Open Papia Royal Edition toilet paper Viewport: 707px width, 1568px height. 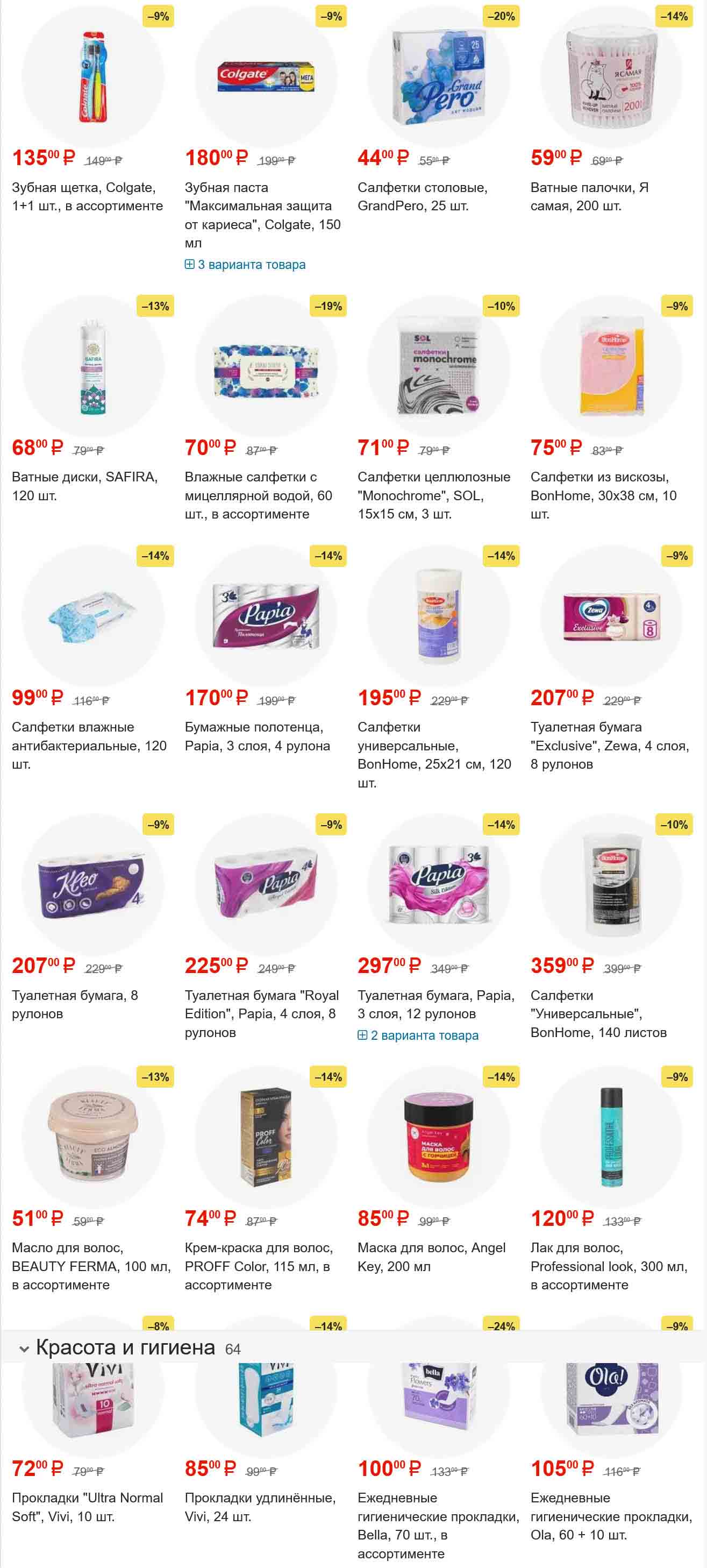point(261,1013)
